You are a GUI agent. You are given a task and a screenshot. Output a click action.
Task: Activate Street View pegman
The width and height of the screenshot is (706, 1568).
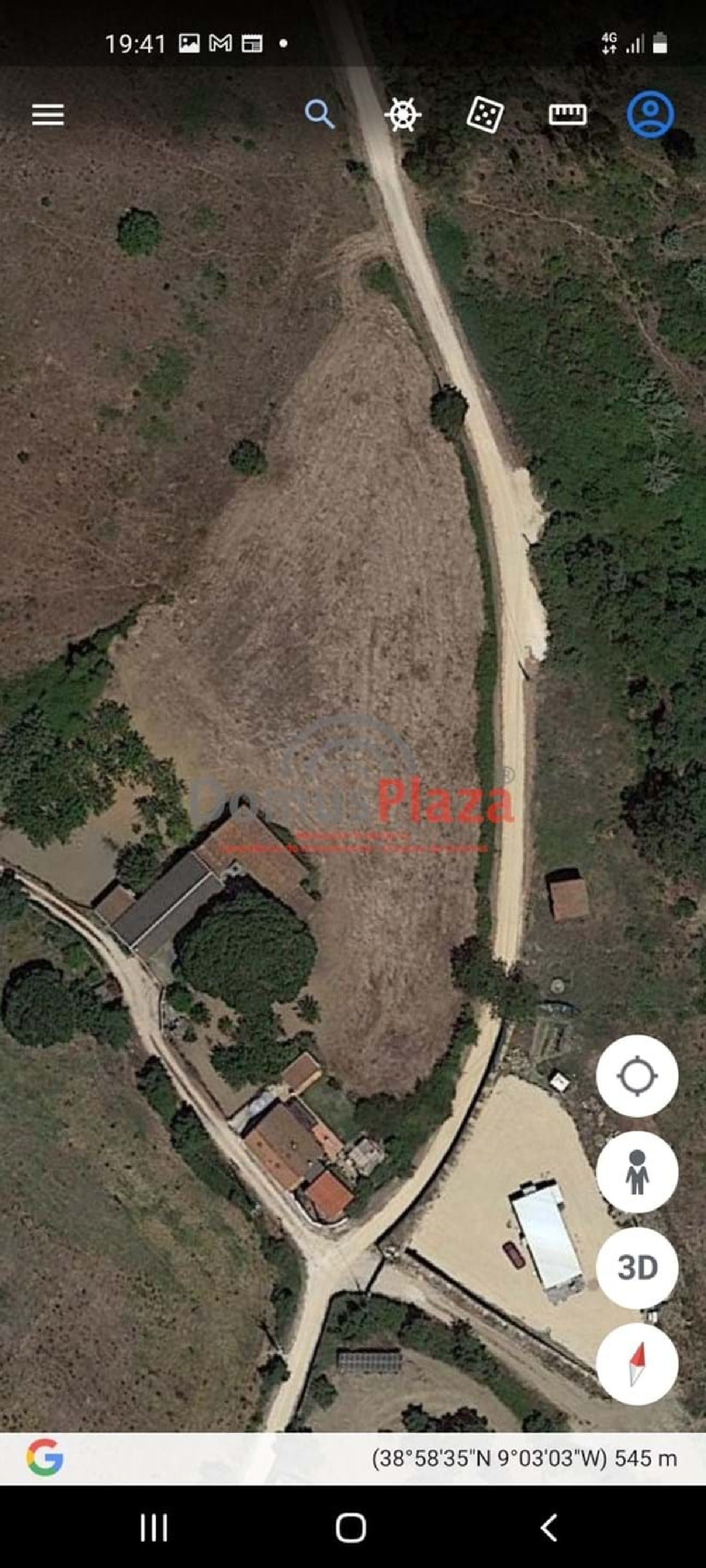coord(636,1172)
